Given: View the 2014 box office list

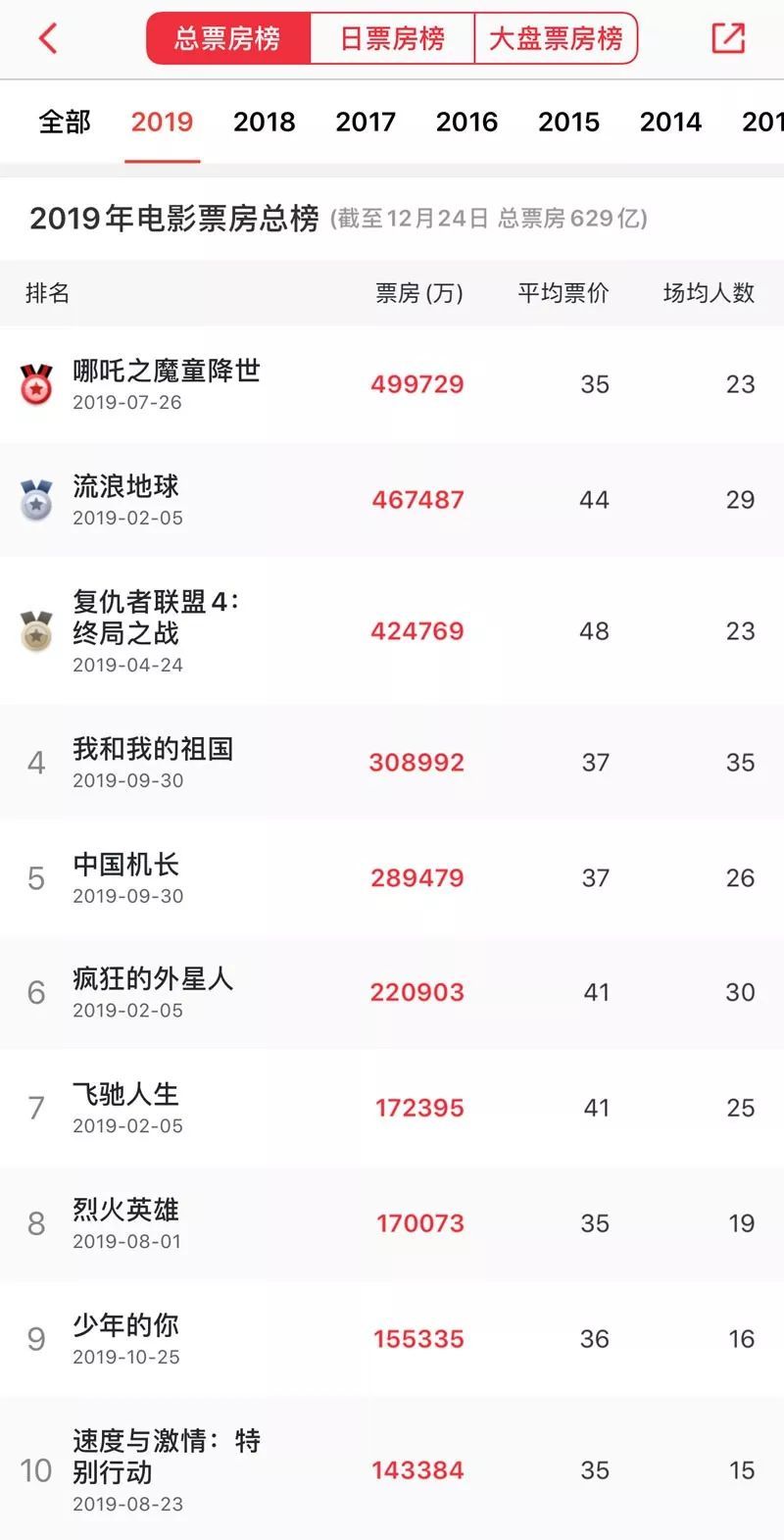Looking at the screenshot, I should coord(670,122).
